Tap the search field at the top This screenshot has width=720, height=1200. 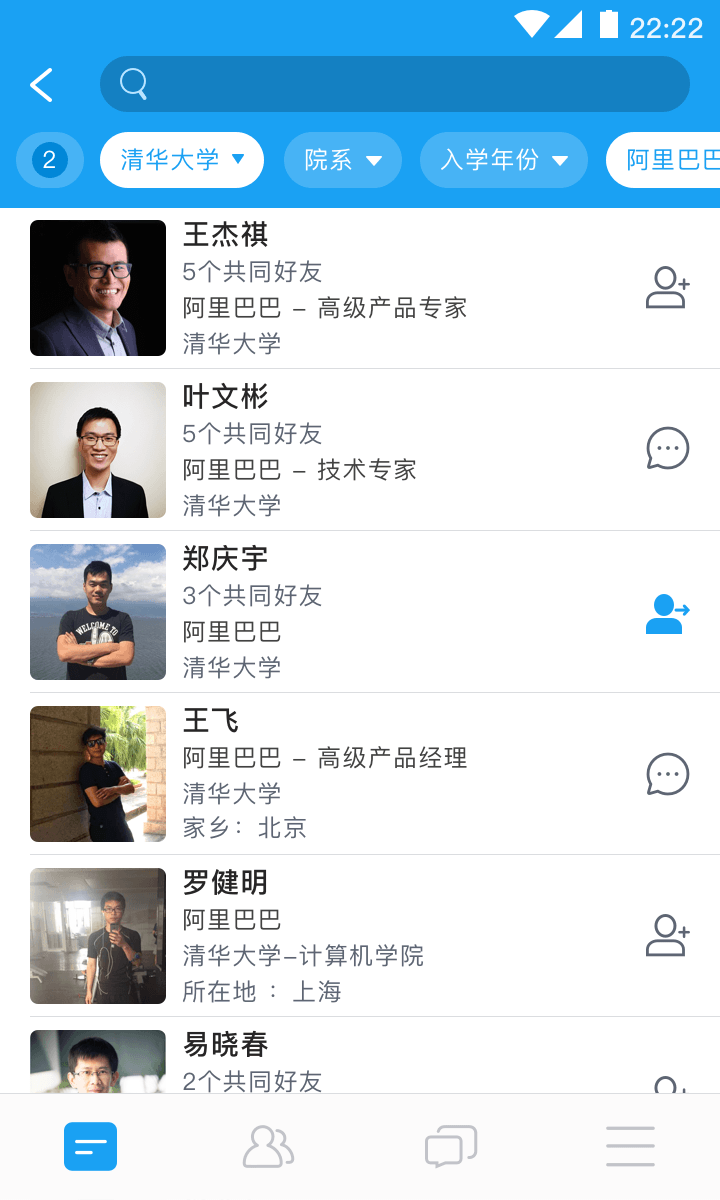(395, 84)
